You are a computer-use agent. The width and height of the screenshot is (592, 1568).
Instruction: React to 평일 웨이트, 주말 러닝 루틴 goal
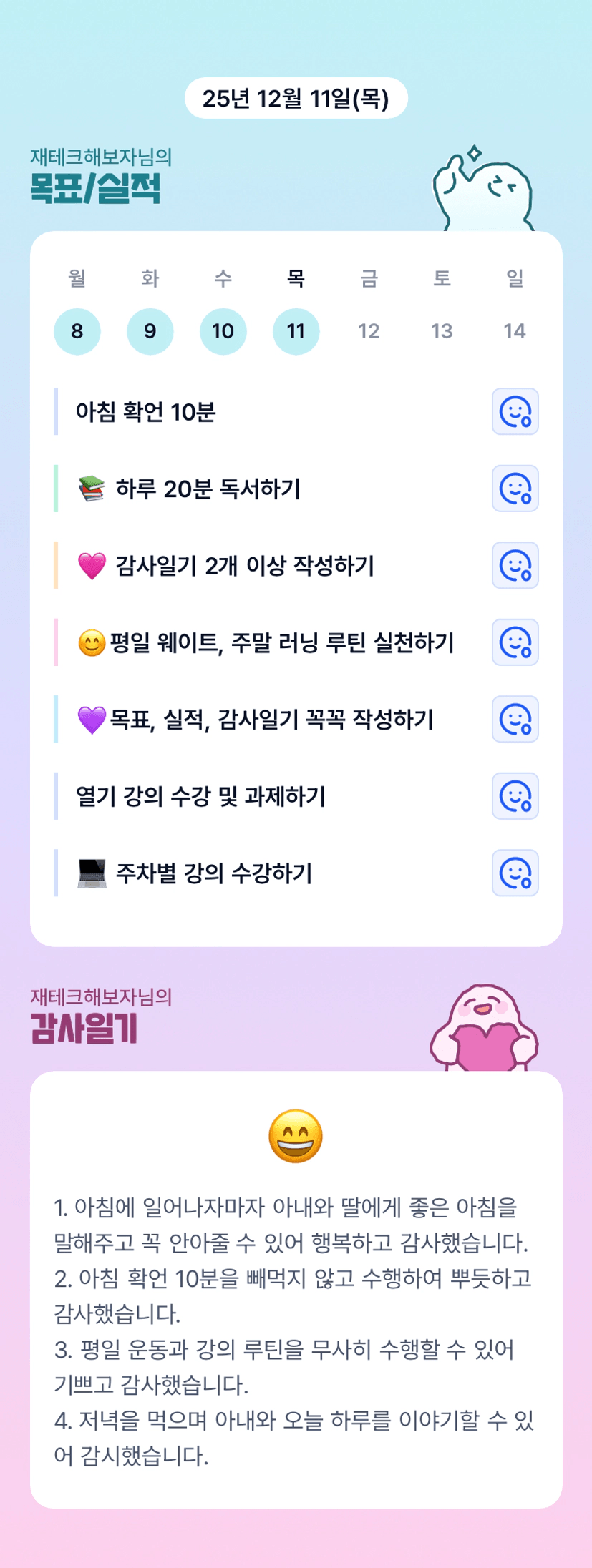(515, 642)
